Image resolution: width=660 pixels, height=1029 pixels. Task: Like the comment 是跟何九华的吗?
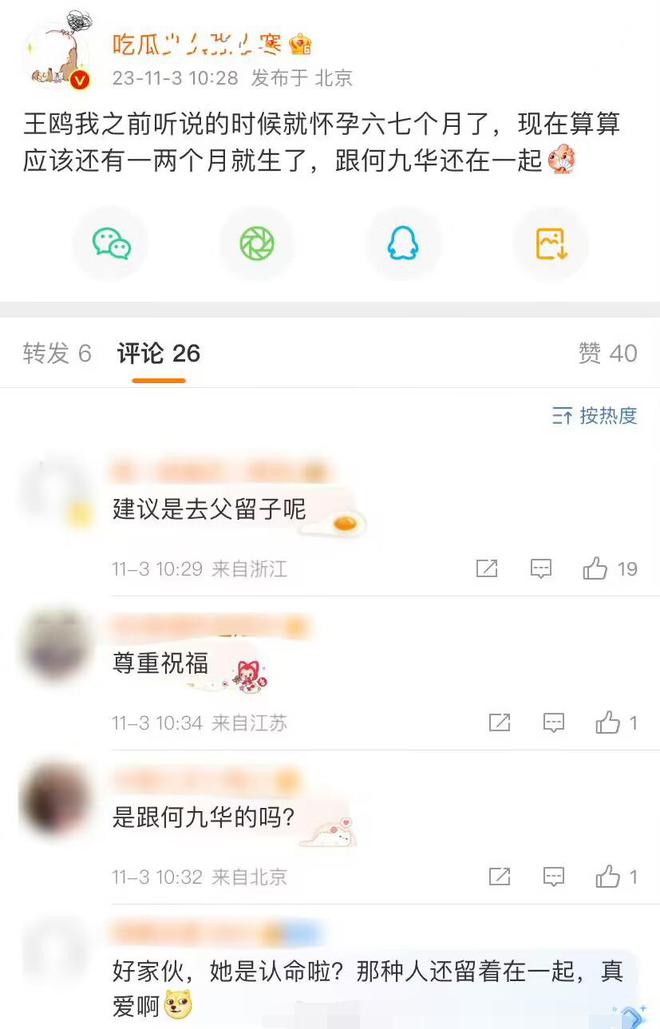608,877
